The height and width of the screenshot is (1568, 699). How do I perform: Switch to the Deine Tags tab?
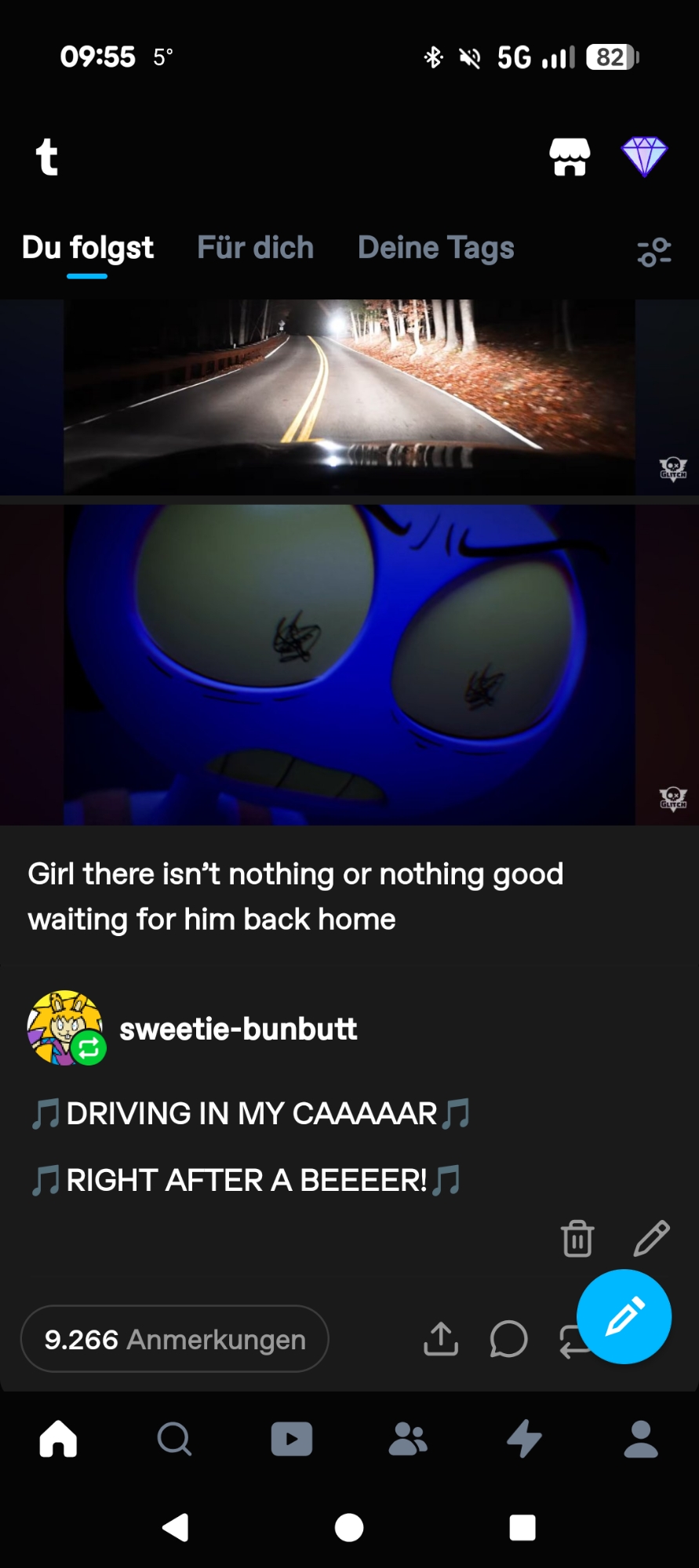coord(435,248)
